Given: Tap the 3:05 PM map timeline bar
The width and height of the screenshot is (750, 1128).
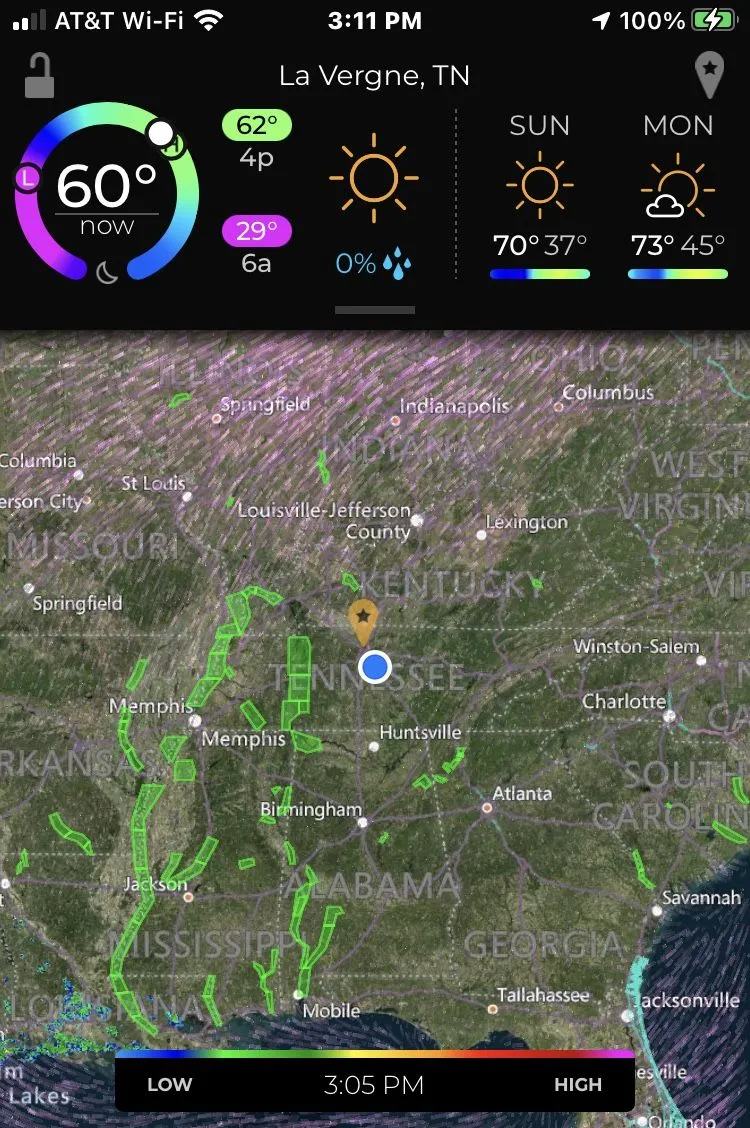Looking at the screenshot, I should [x=374, y=1084].
